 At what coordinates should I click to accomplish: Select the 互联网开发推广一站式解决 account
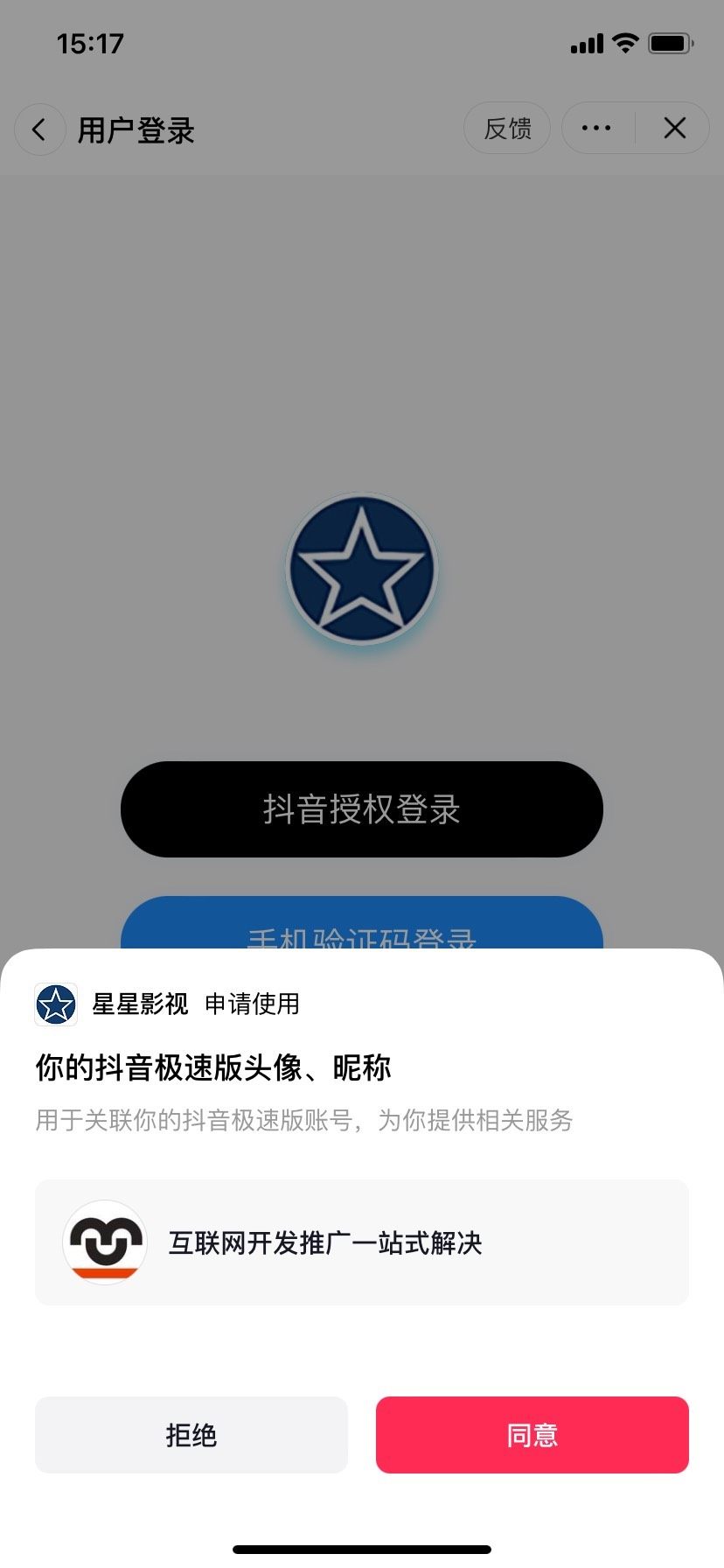(362, 1242)
